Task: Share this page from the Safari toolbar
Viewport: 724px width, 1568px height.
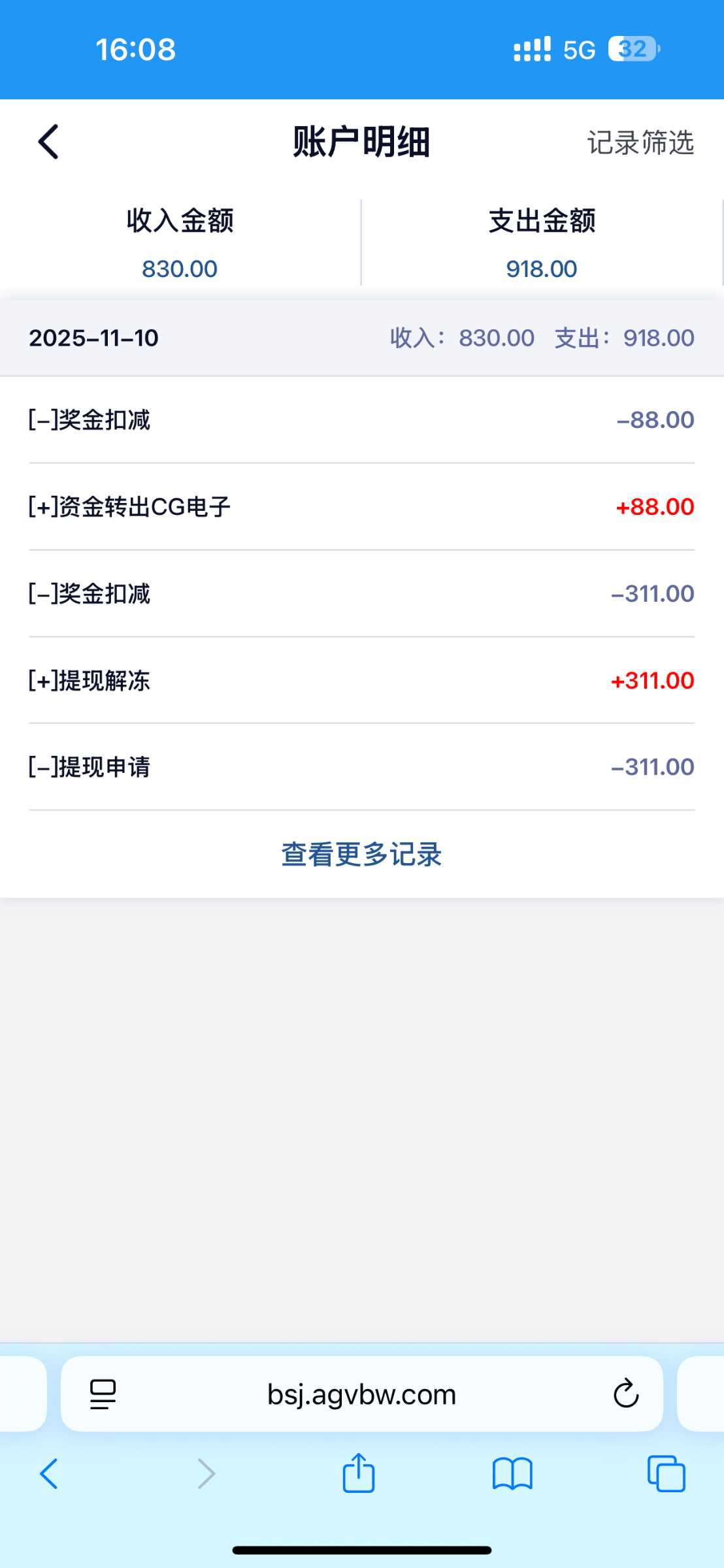Action: [x=359, y=1473]
